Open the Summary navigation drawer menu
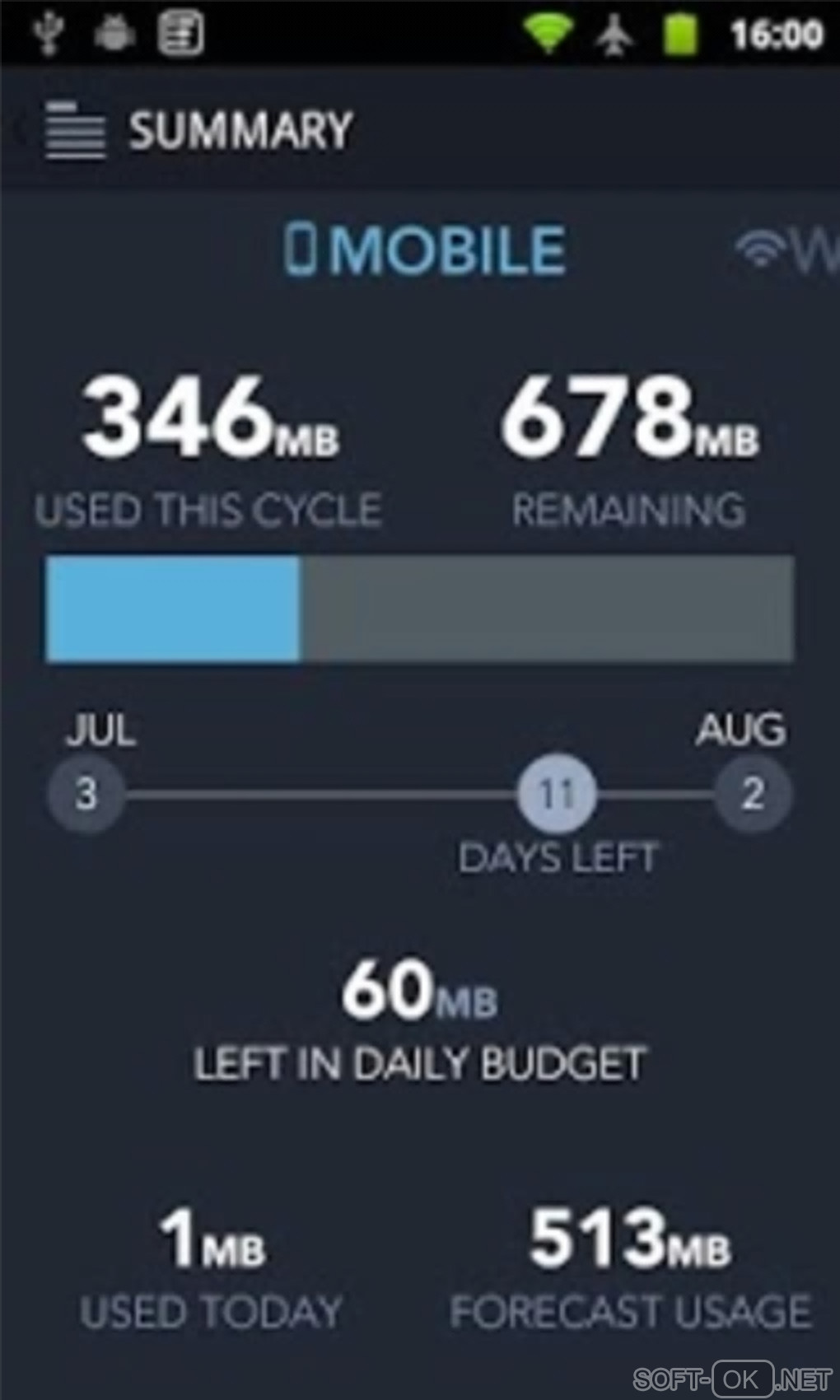Screen dimensions: 840x1400 point(74,130)
